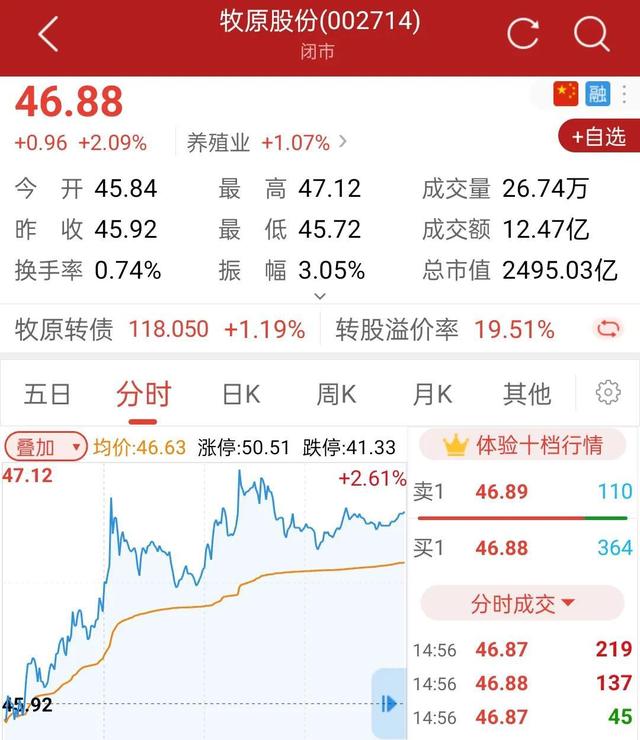This screenshot has width=640, height=740.
Task: Add stock via the +自选 button
Action: pyautogui.click(x=598, y=136)
